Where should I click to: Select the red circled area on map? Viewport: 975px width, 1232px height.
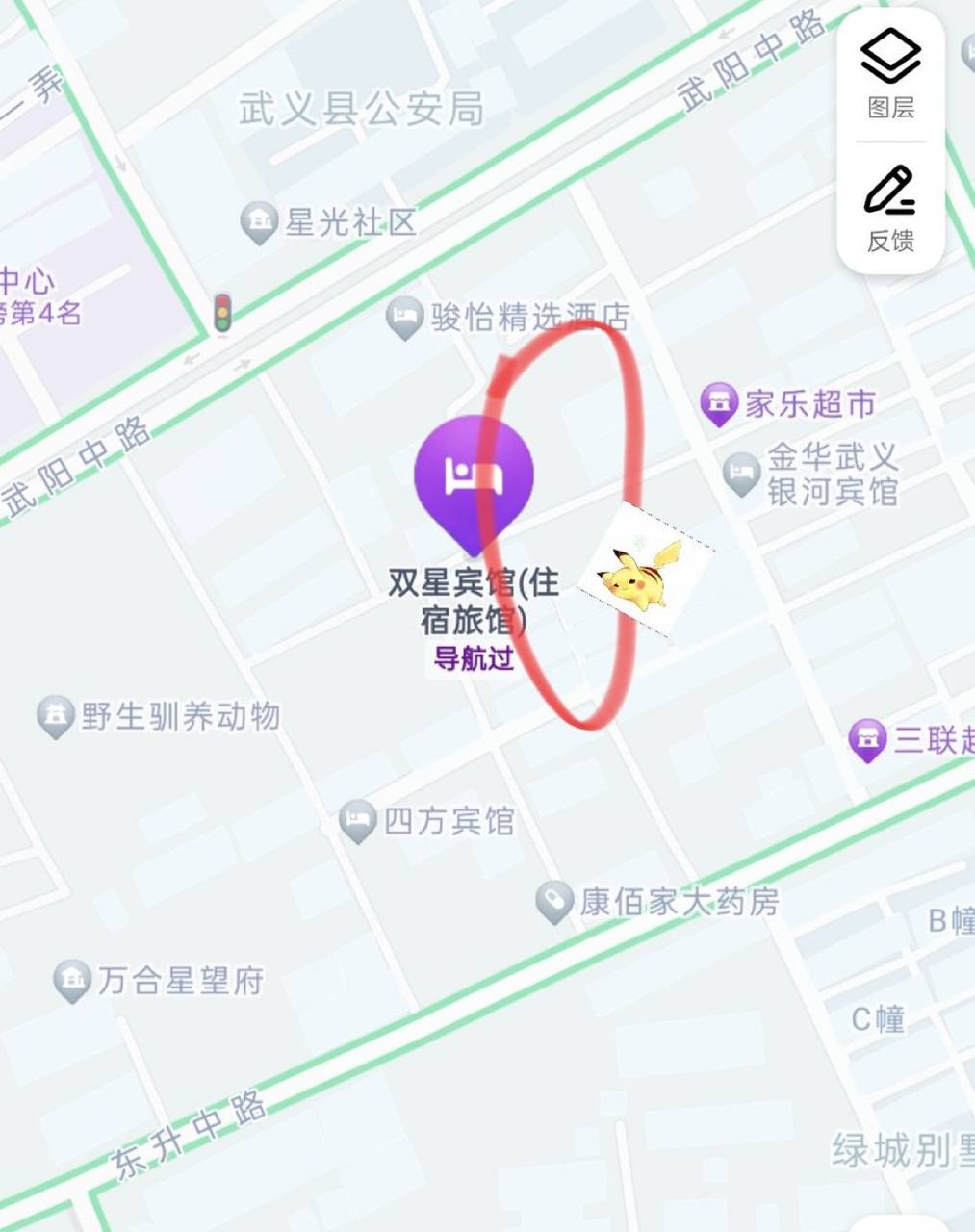pos(568,529)
